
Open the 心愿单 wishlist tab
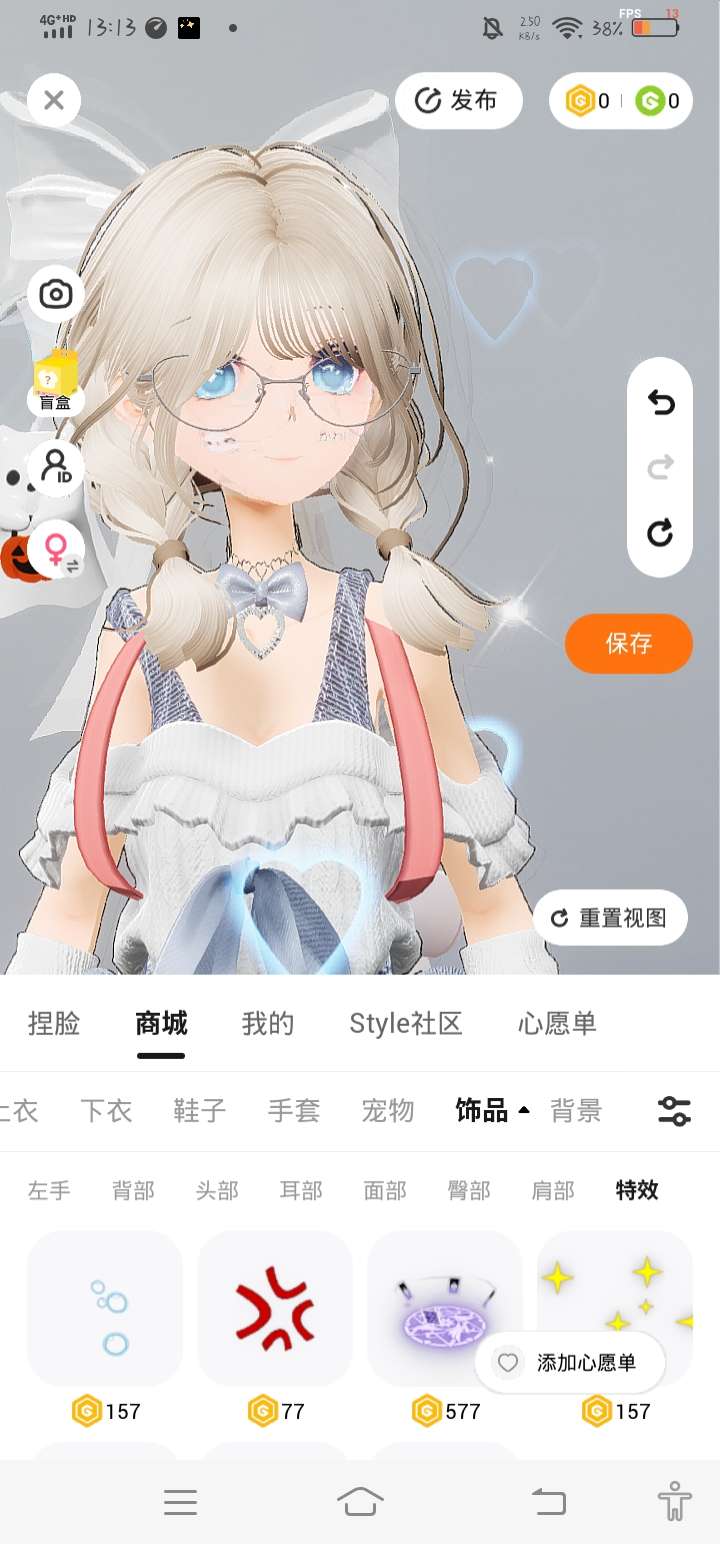(x=557, y=1023)
